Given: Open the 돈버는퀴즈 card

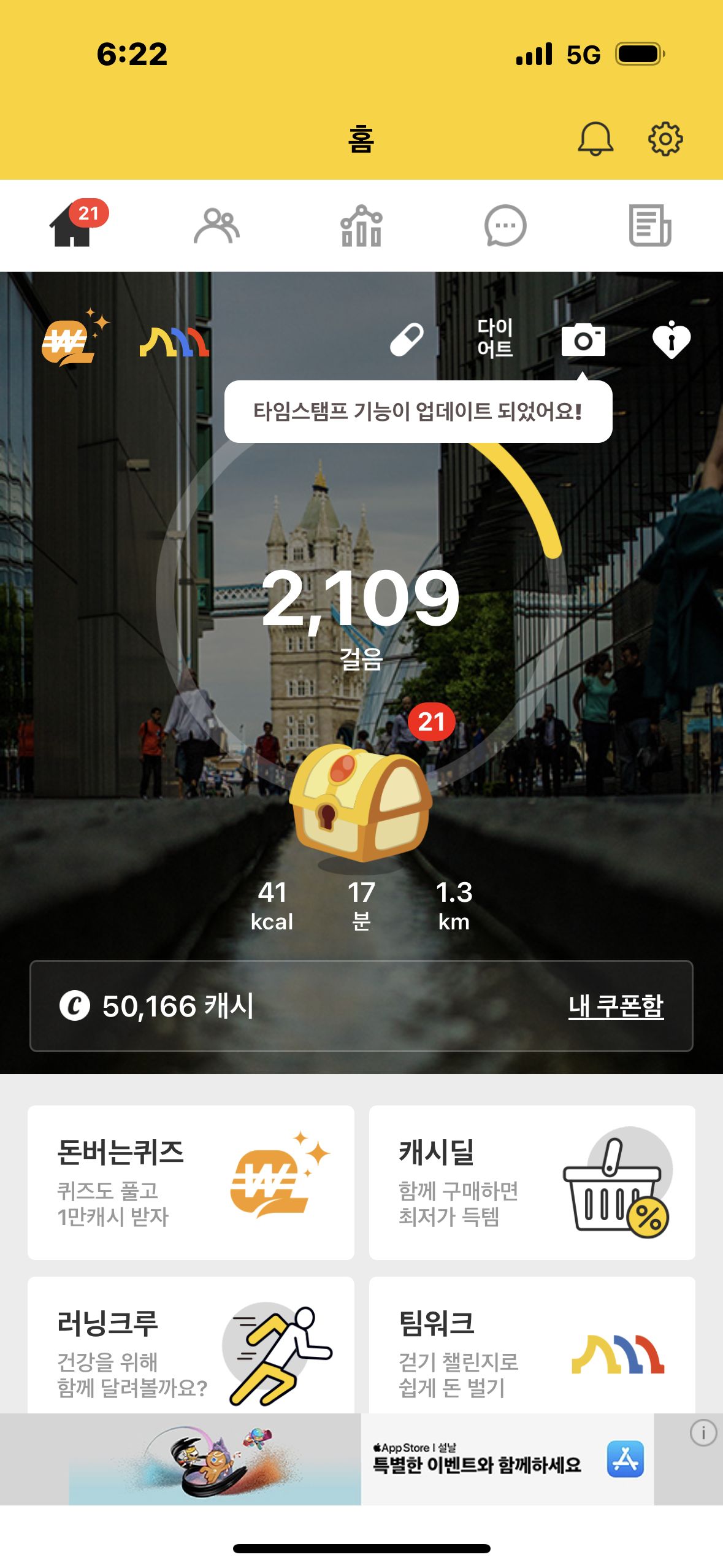Looking at the screenshot, I should pos(191,1182).
